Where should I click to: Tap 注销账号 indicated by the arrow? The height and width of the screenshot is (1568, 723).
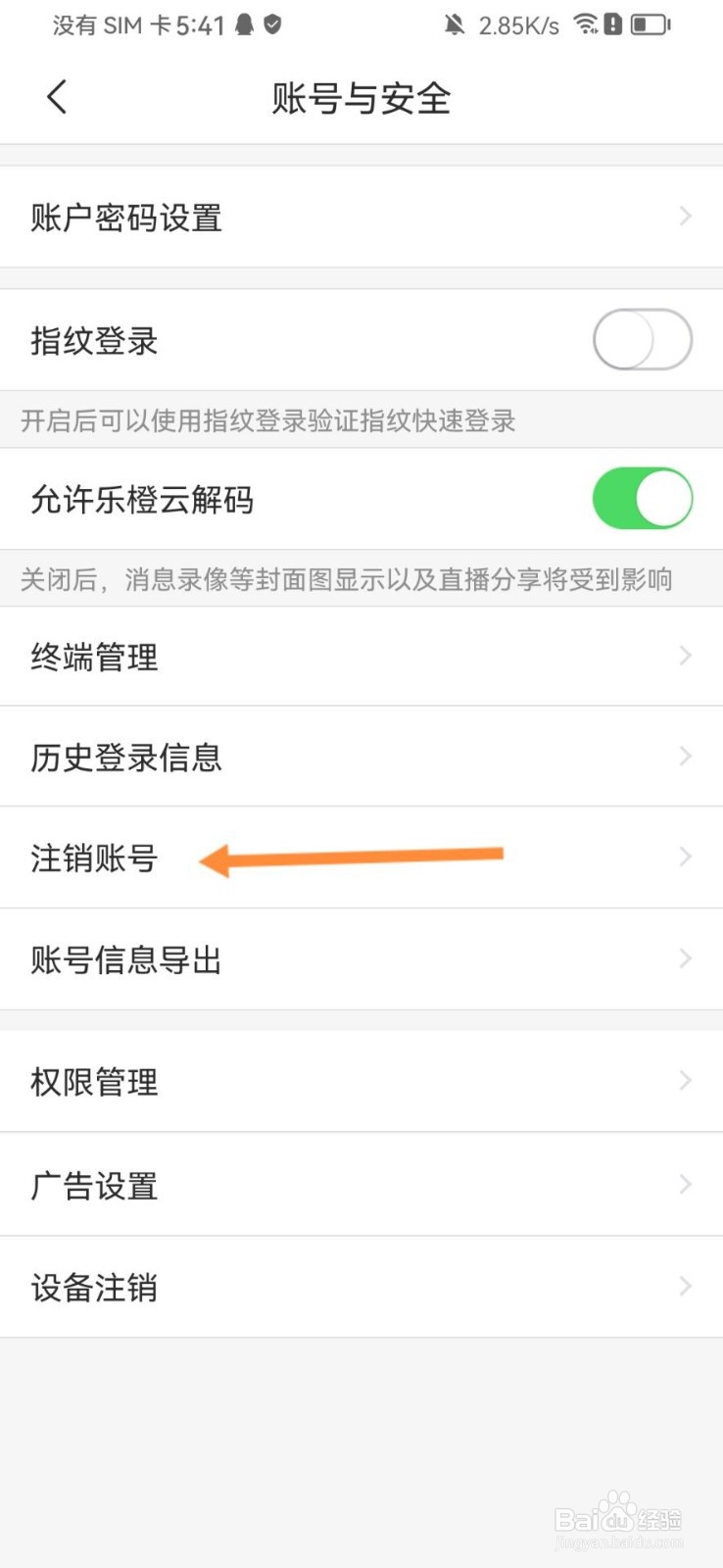click(93, 856)
